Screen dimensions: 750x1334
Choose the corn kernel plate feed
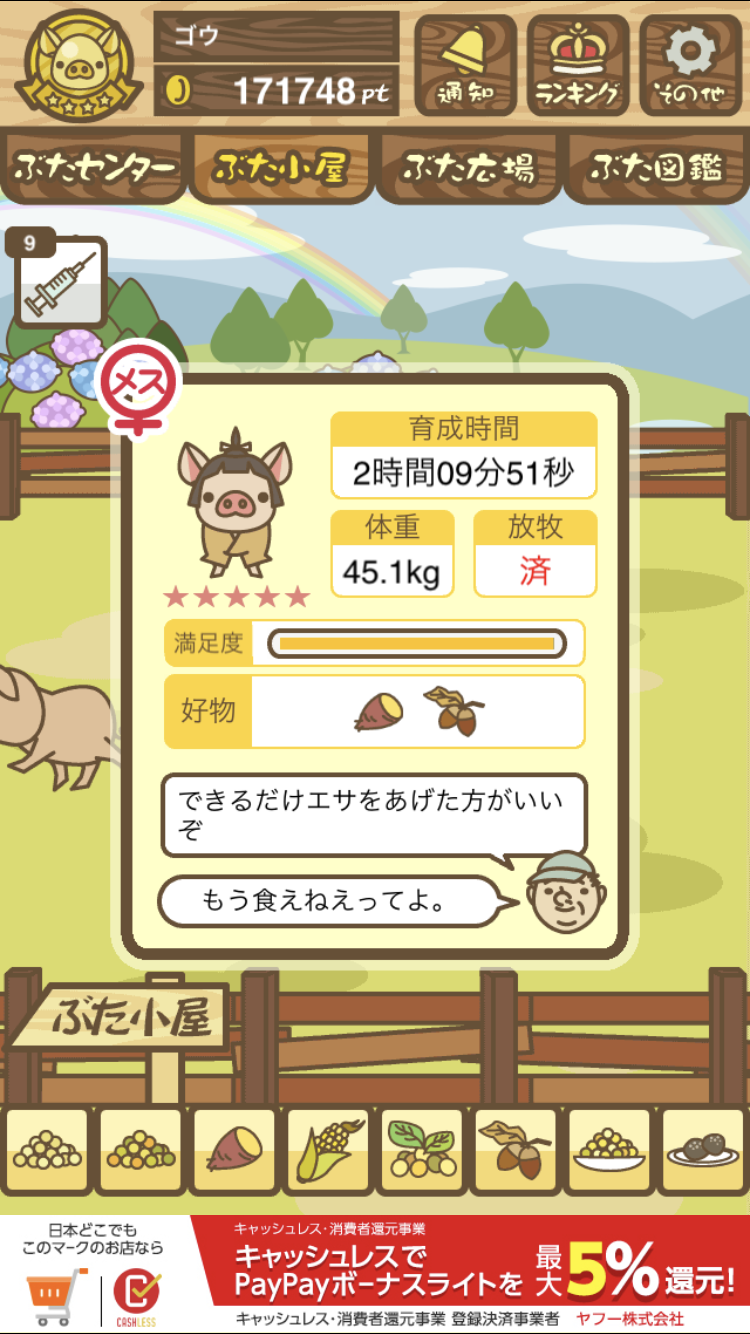(610, 1152)
